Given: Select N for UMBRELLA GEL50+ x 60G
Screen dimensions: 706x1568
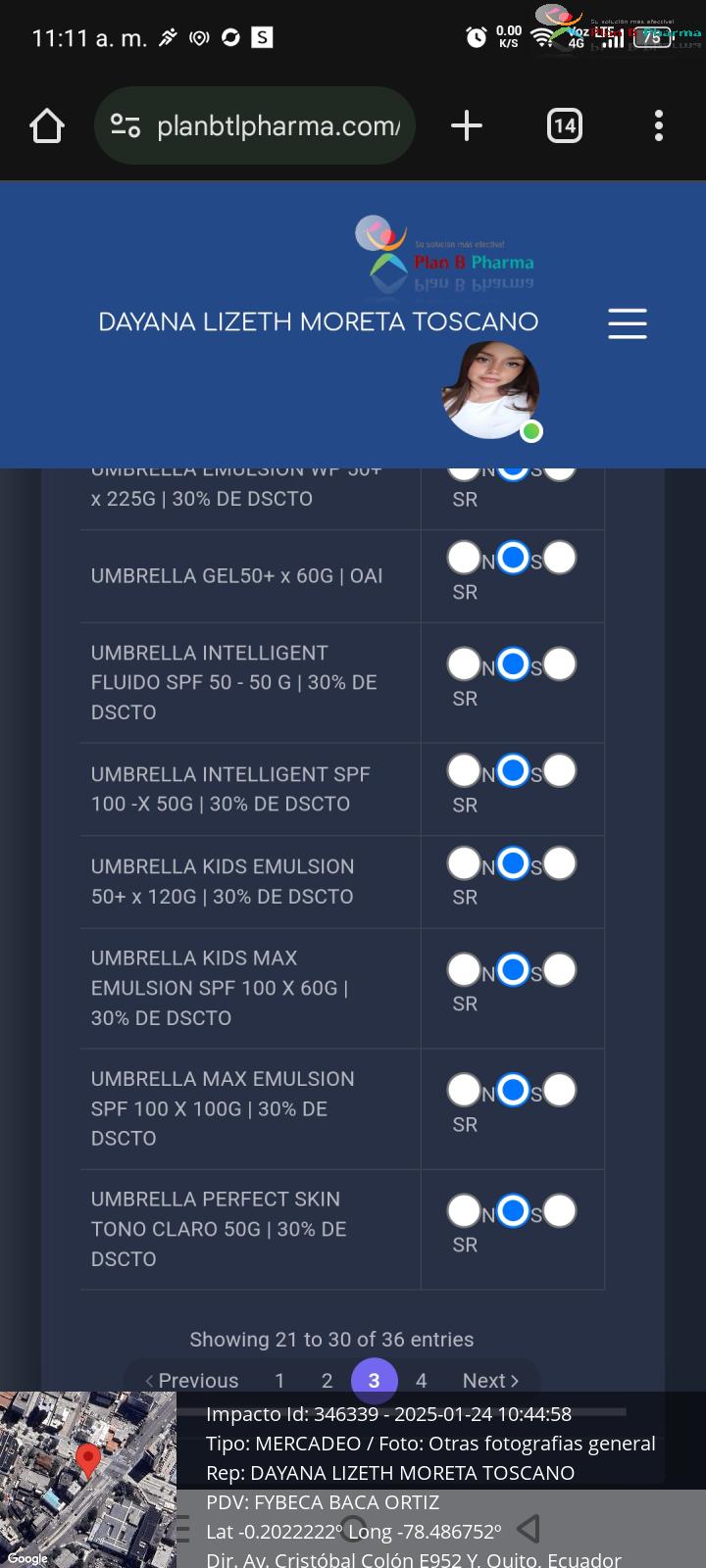Looking at the screenshot, I should tap(464, 558).
